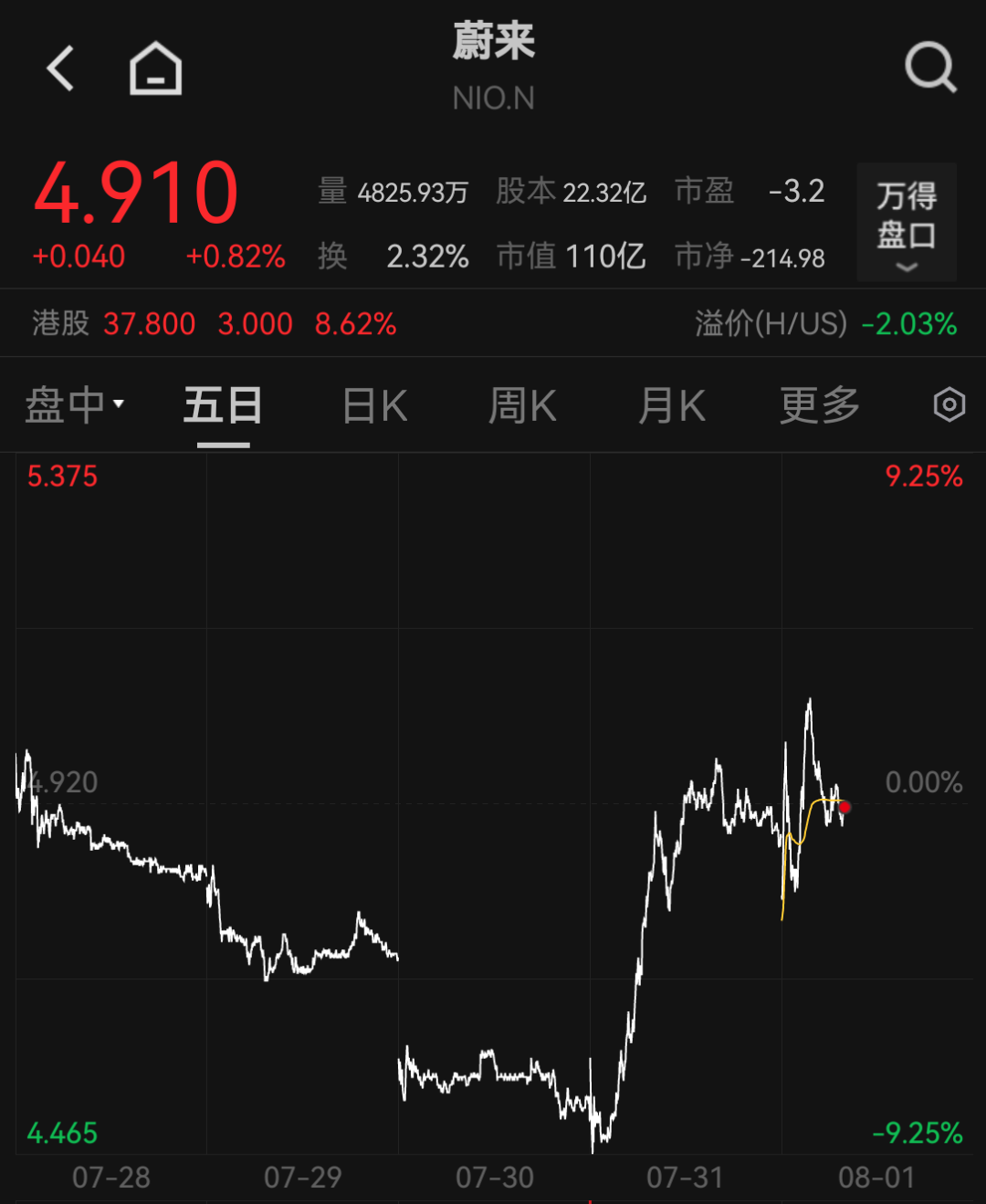Image resolution: width=986 pixels, height=1204 pixels.
Task: Open the home icon
Action: tap(155, 68)
